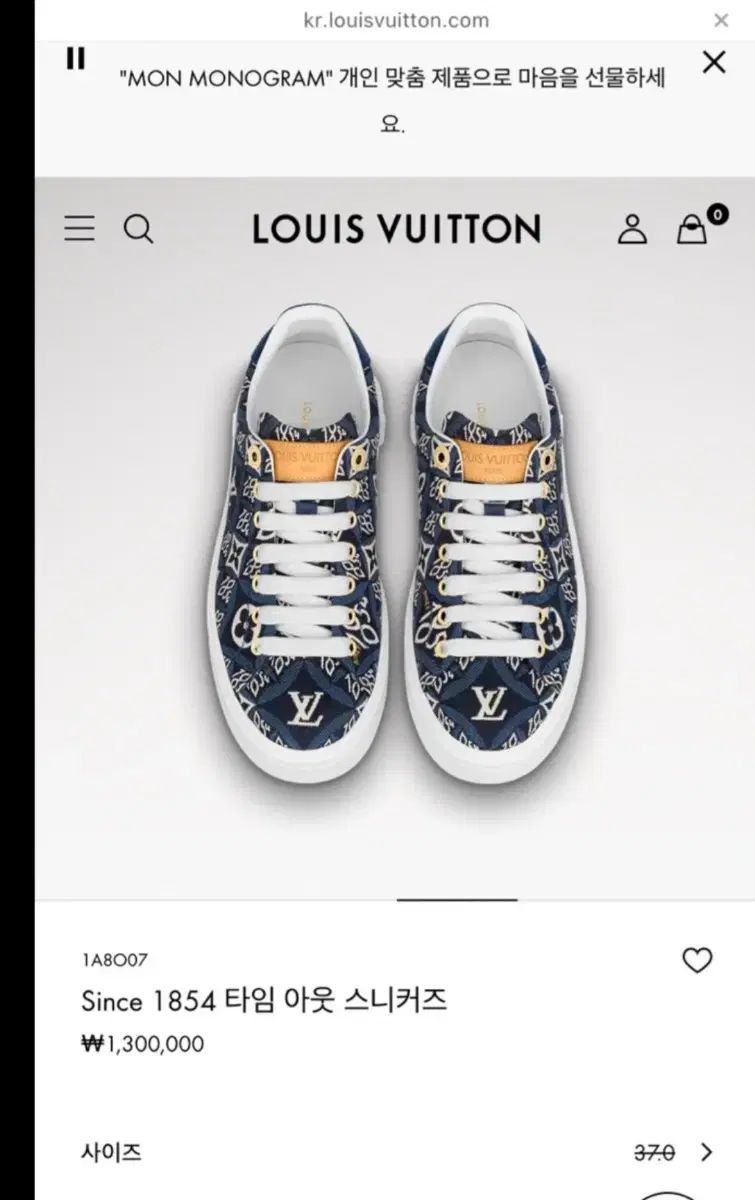Viewport: 755px width, 1200px height.
Task: Open the site search
Action: 138,229
